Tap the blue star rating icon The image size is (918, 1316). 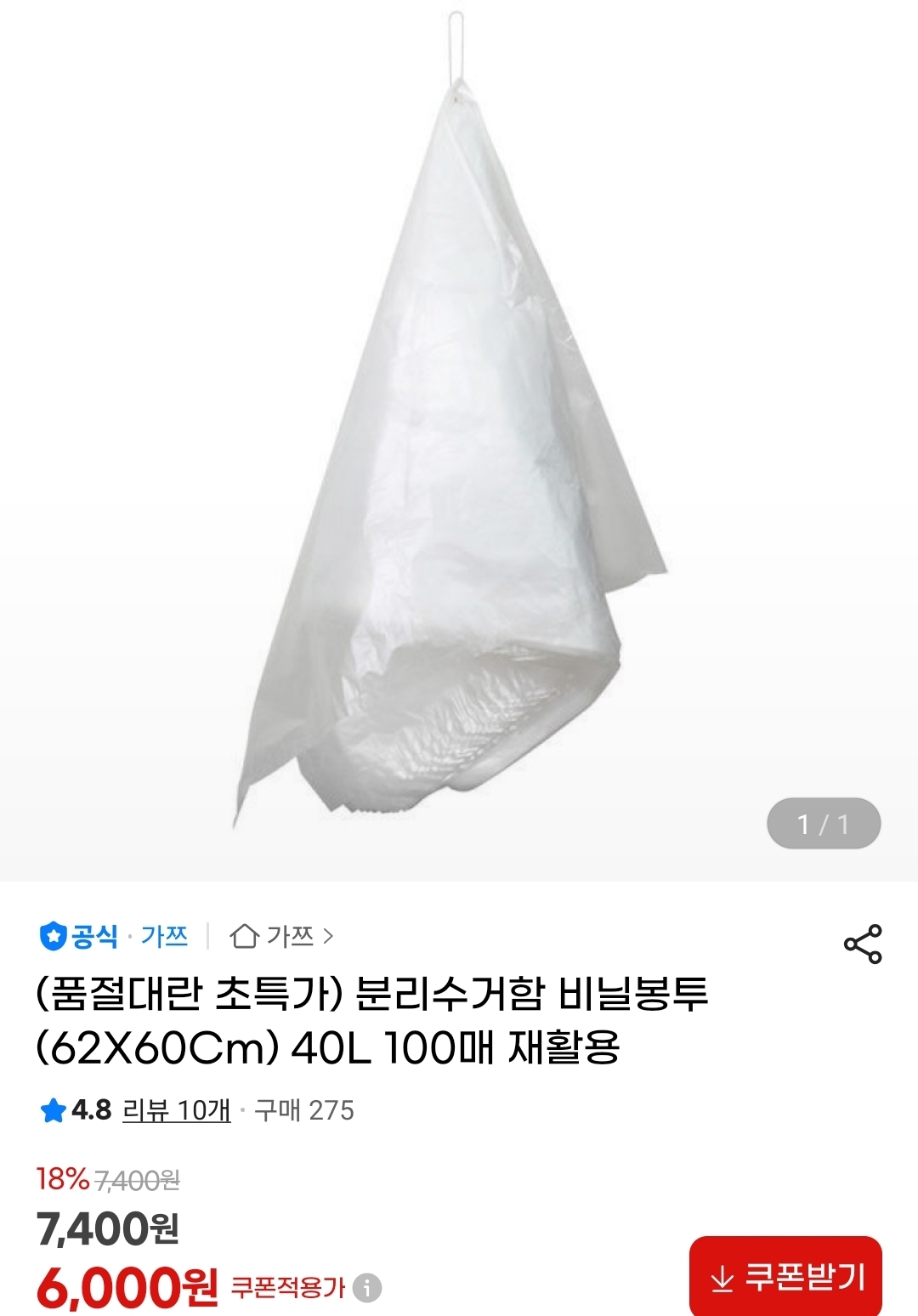(x=54, y=1107)
